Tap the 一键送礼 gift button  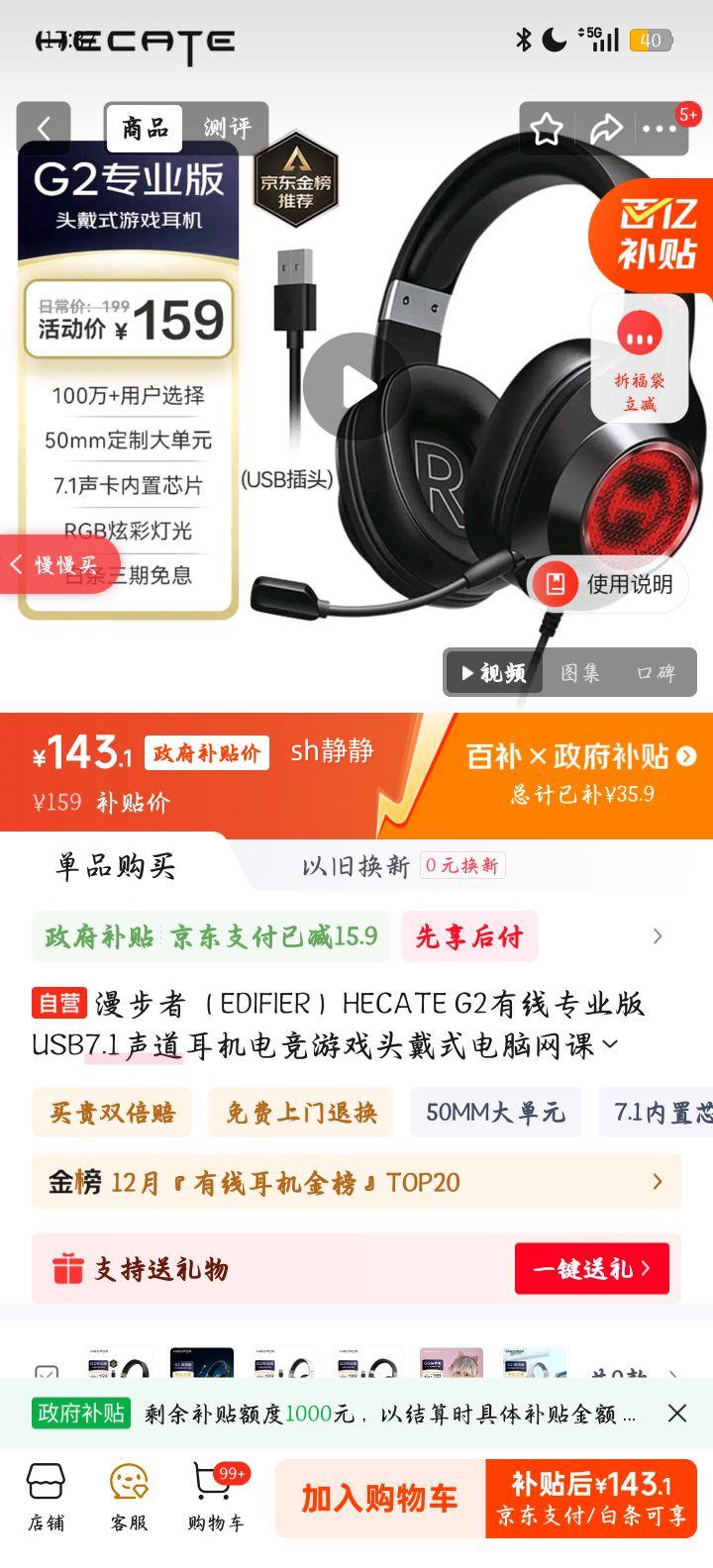[x=590, y=1268]
